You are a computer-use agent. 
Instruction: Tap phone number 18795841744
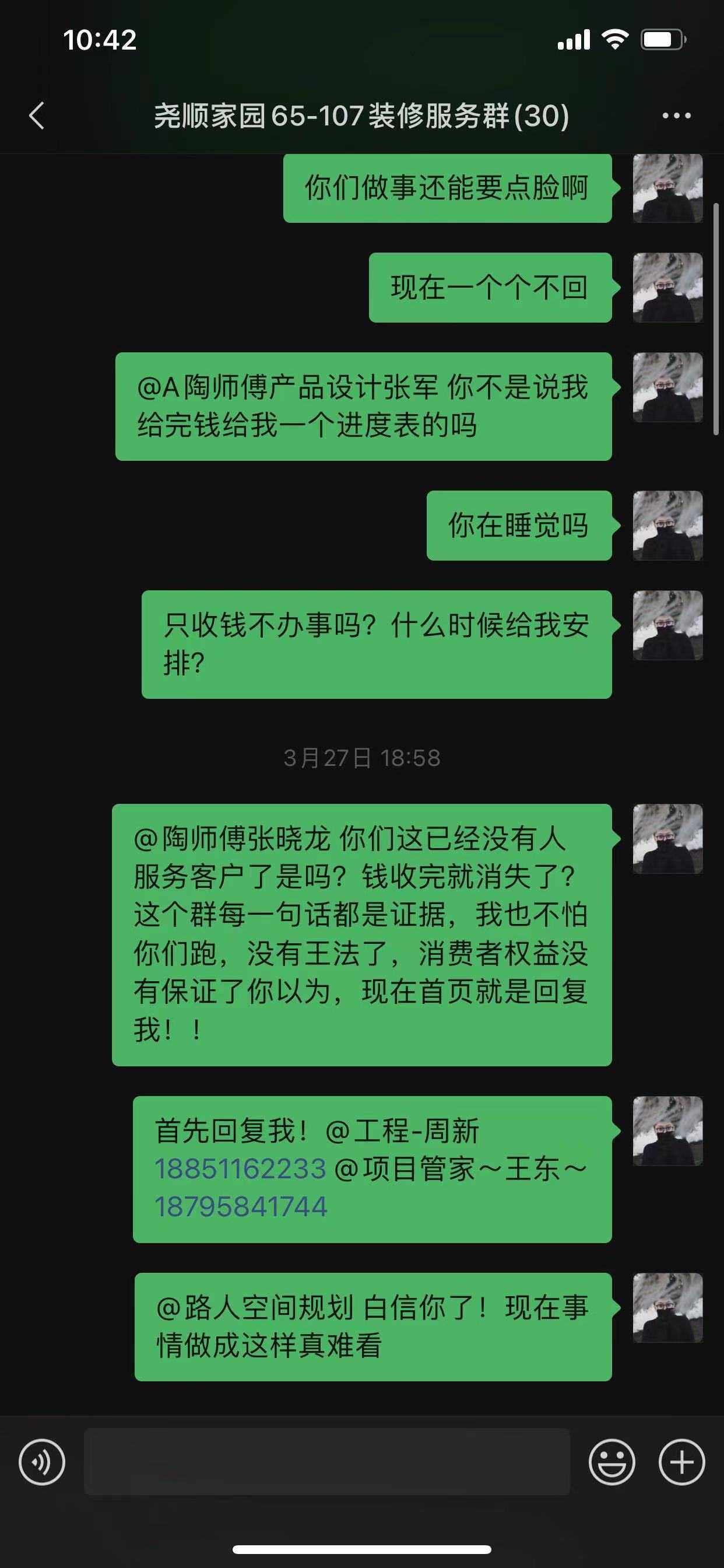pos(241,1206)
